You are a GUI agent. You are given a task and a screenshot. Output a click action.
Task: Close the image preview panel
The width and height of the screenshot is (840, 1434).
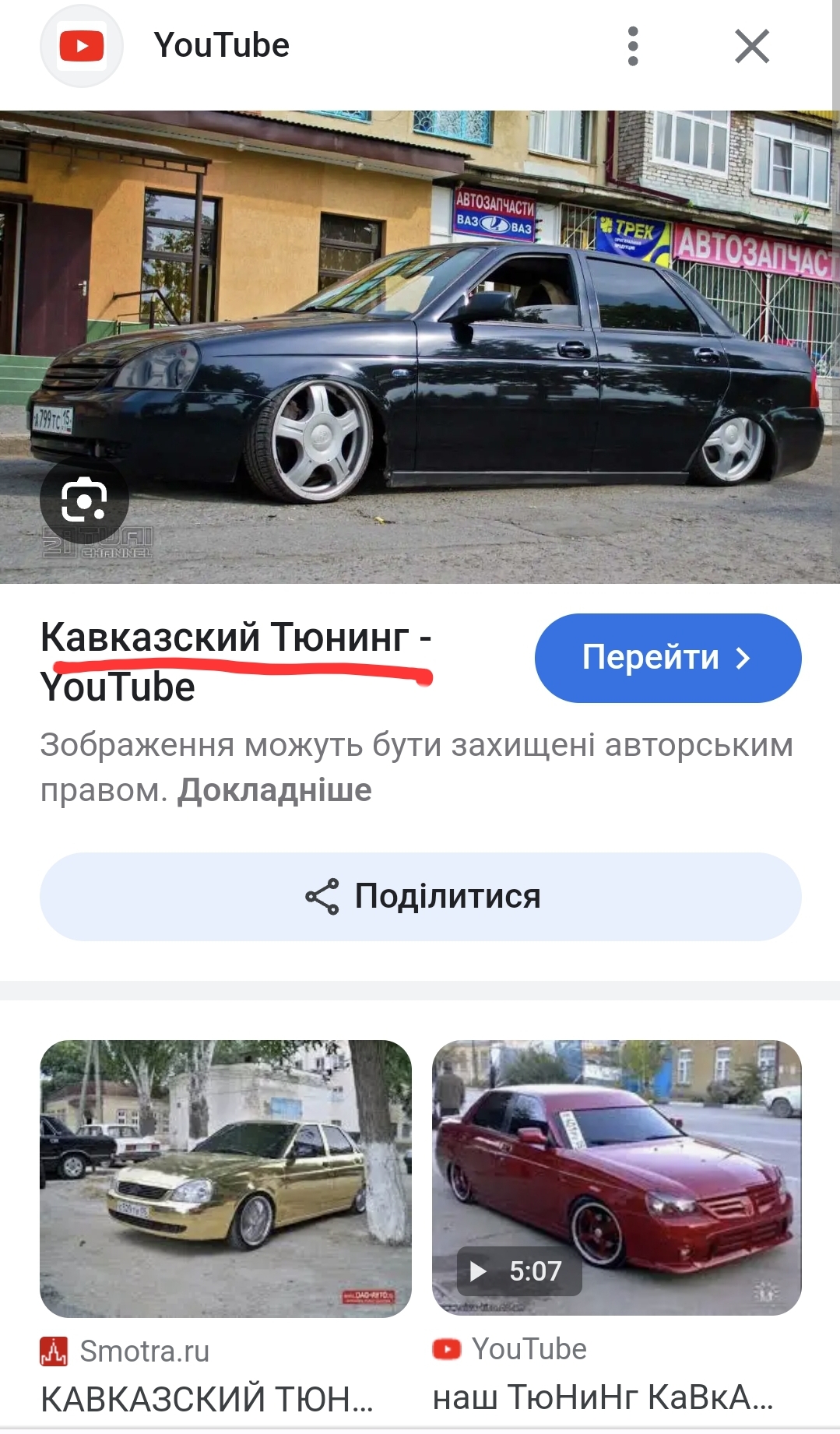pyautogui.click(x=752, y=46)
